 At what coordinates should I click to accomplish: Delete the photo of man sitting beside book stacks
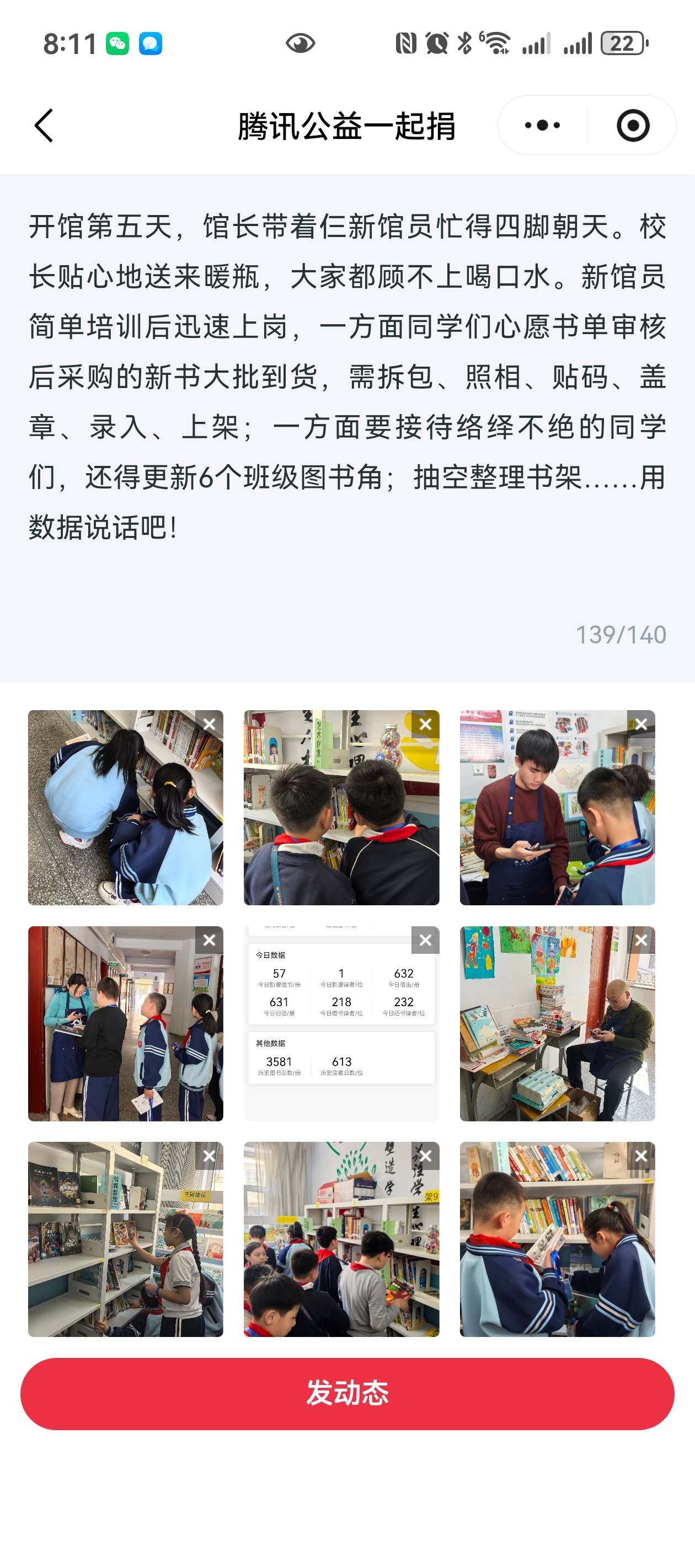(641, 941)
